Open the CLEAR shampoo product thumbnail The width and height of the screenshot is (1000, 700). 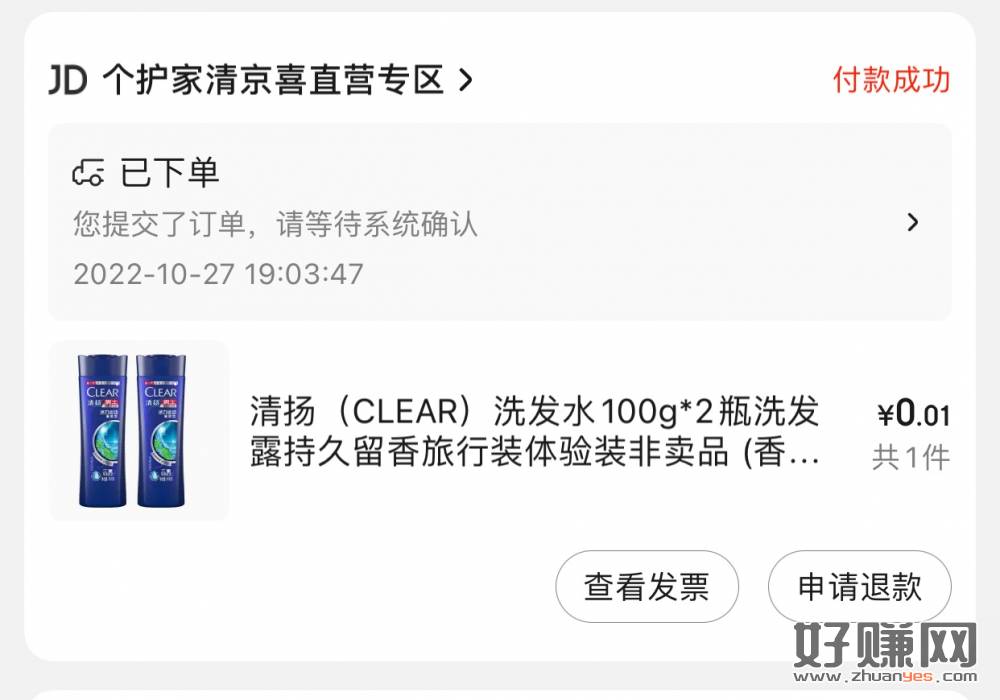tap(139, 431)
